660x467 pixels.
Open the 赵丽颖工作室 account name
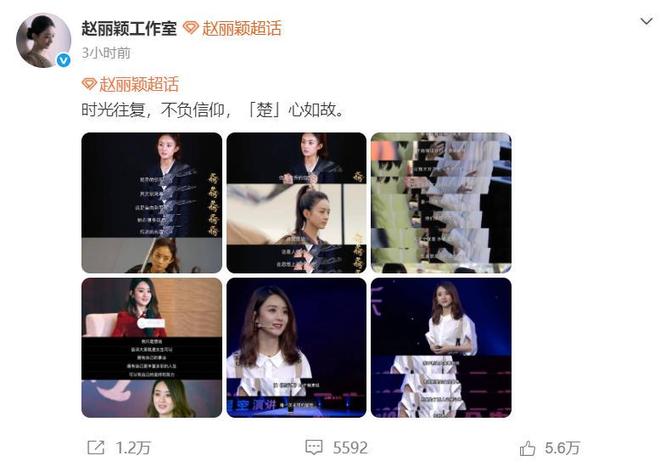tap(128, 28)
